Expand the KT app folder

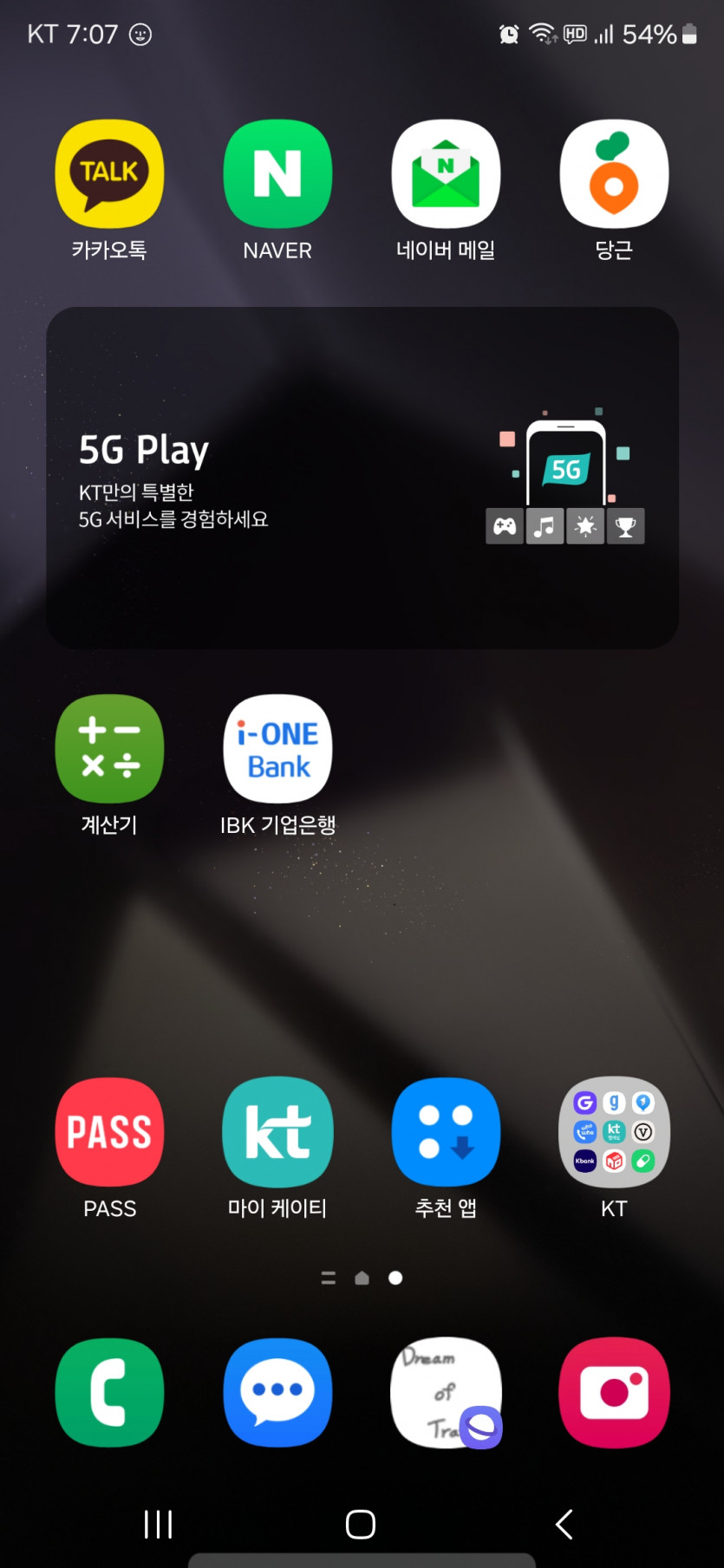pyautogui.click(x=614, y=1132)
